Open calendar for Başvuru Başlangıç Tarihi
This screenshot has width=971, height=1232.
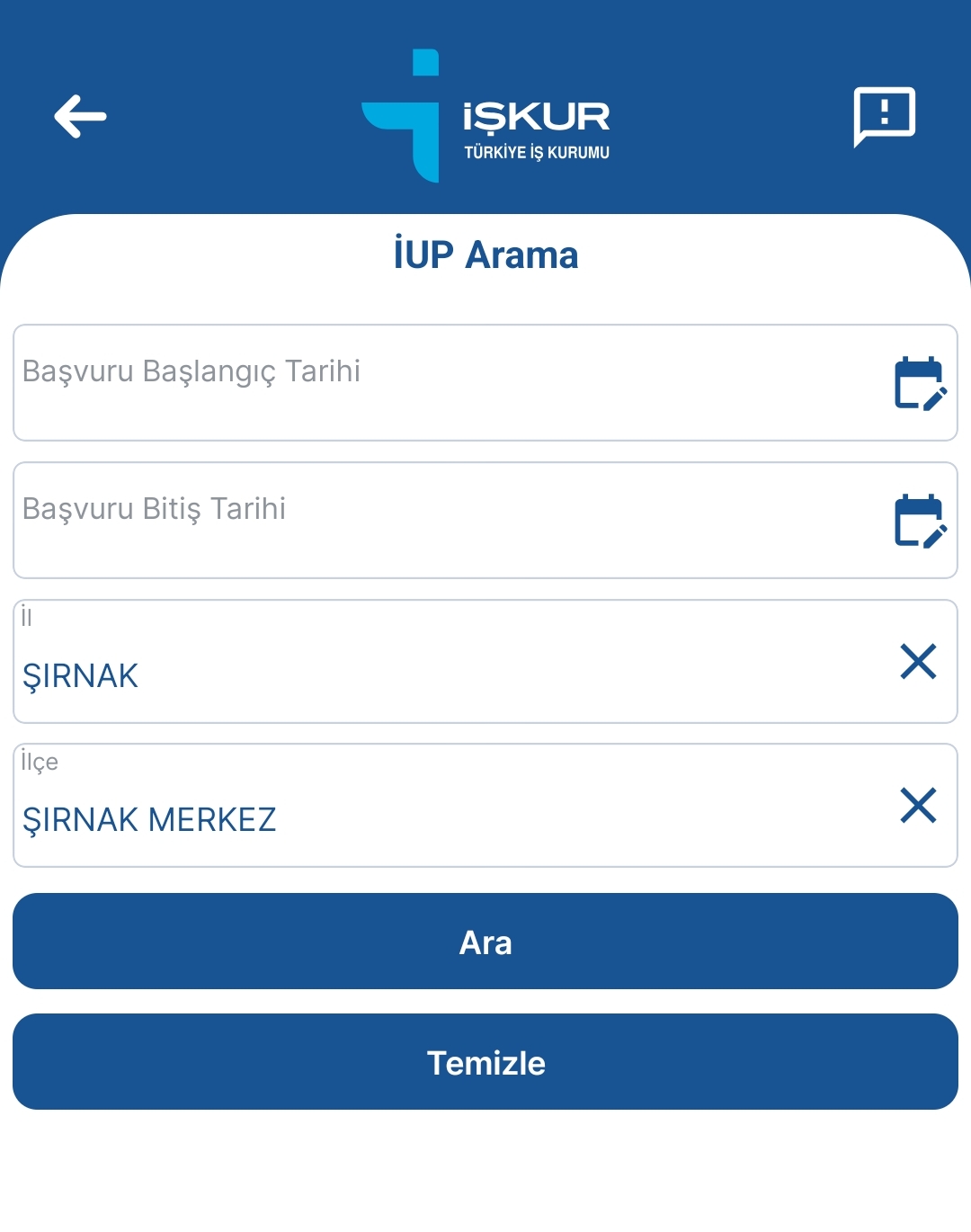(x=920, y=383)
